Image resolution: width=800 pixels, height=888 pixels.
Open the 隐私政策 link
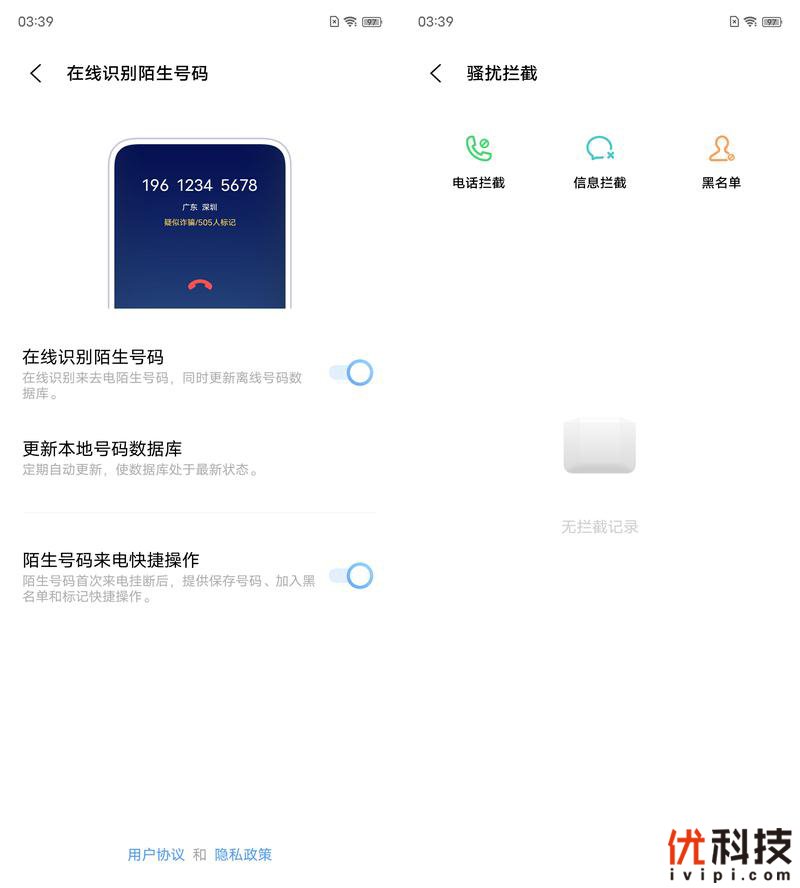tap(243, 855)
